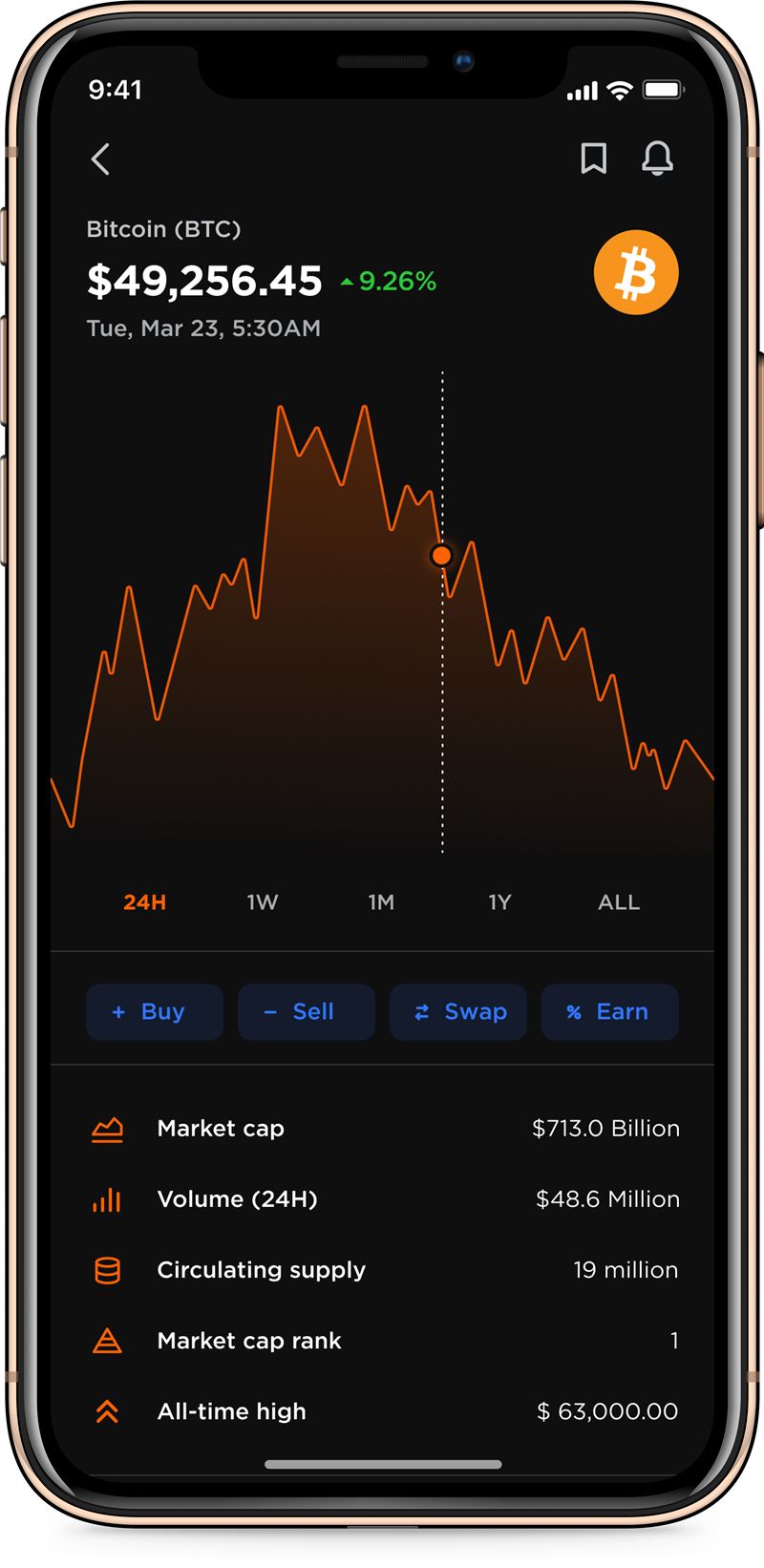Image resolution: width=764 pixels, height=1568 pixels.
Task: Switch chart to 1W range
Action: (x=263, y=902)
